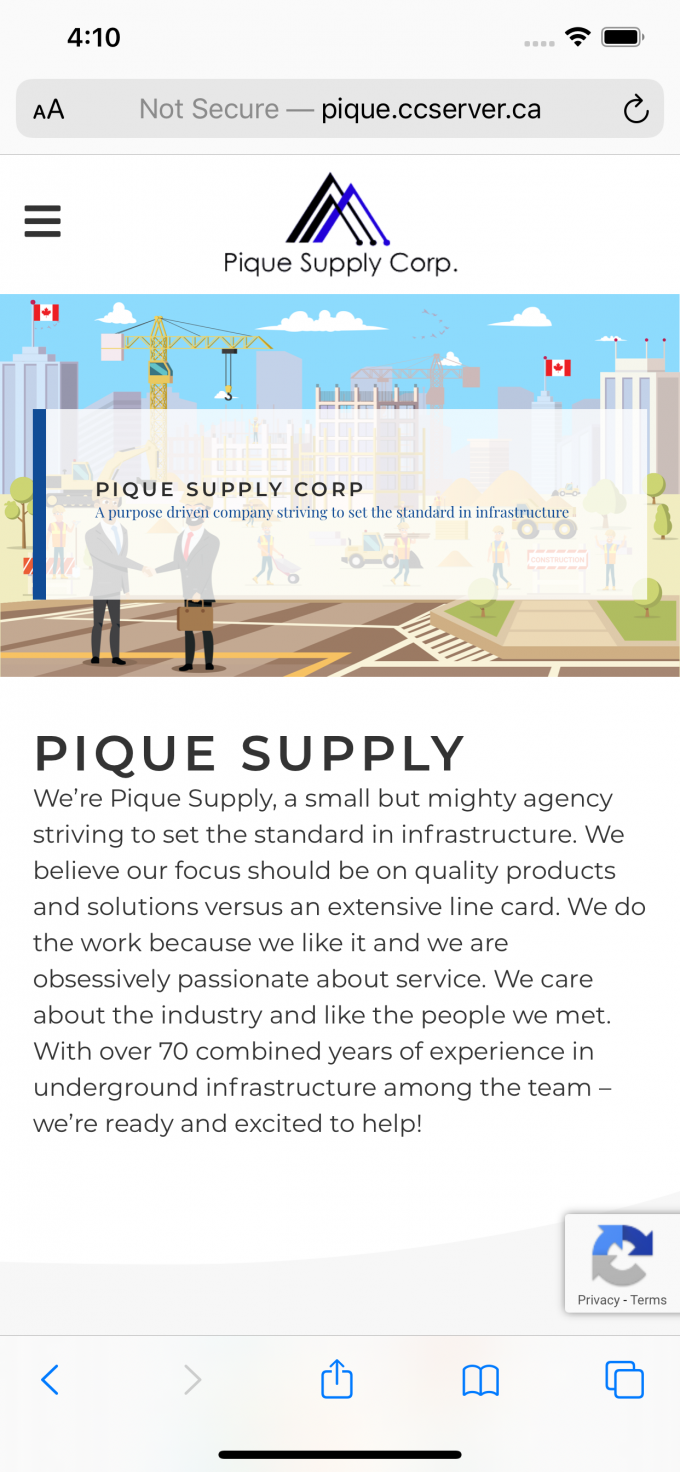Image resolution: width=680 pixels, height=1472 pixels.
Task: Show all open browser tabs
Action: pyautogui.click(x=625, y=1381)
